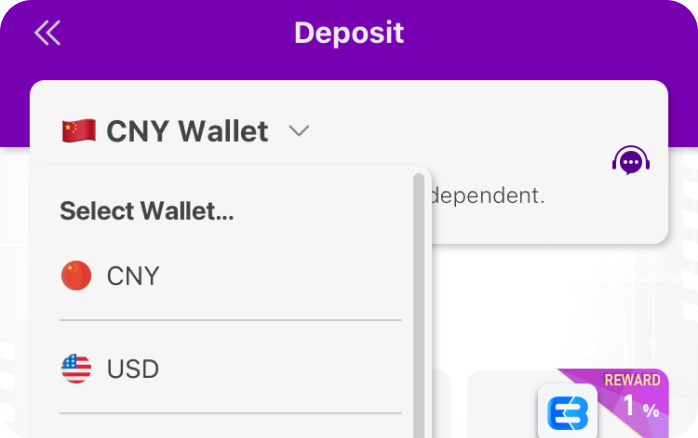Screen dimensions: 698x438
Task: Open the live chat support icon
Action: [631, 161]
